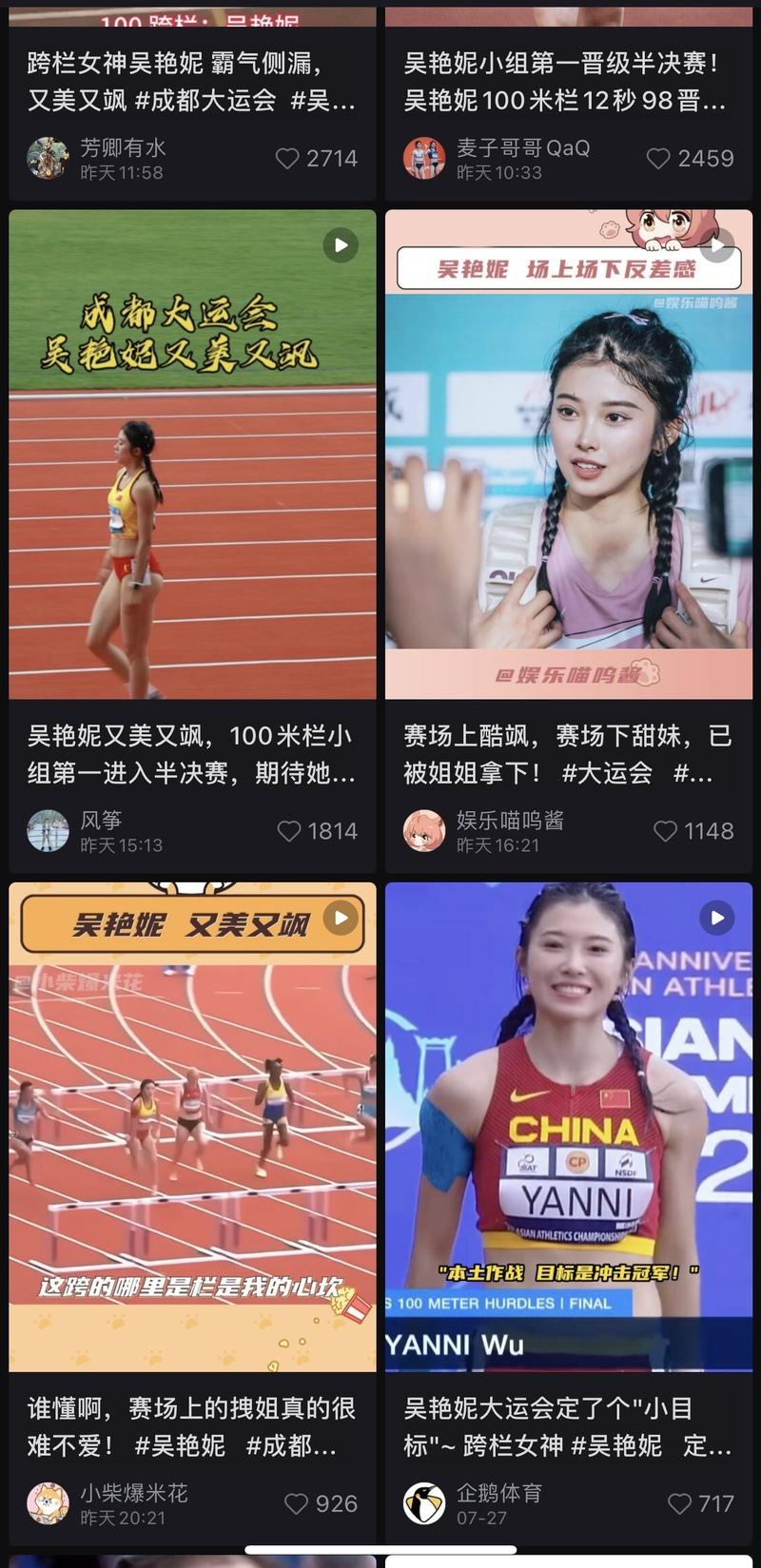Like the post by 小柴爆米花
The height and width of the screenshot is (1568, 761).
coord(296,1503)
